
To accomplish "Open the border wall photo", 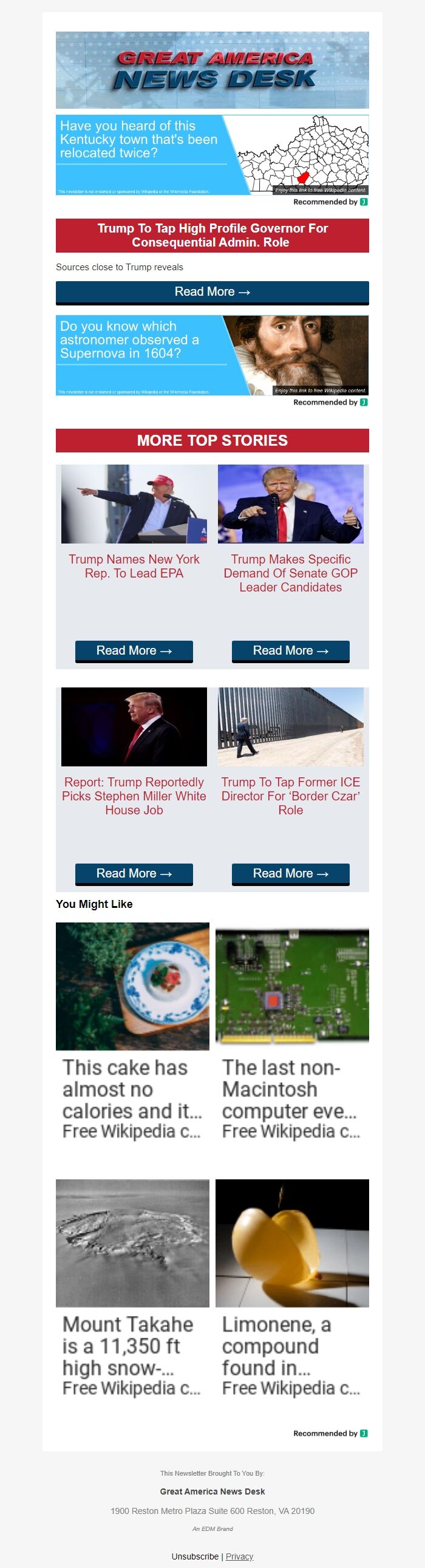I will (290, 727).
